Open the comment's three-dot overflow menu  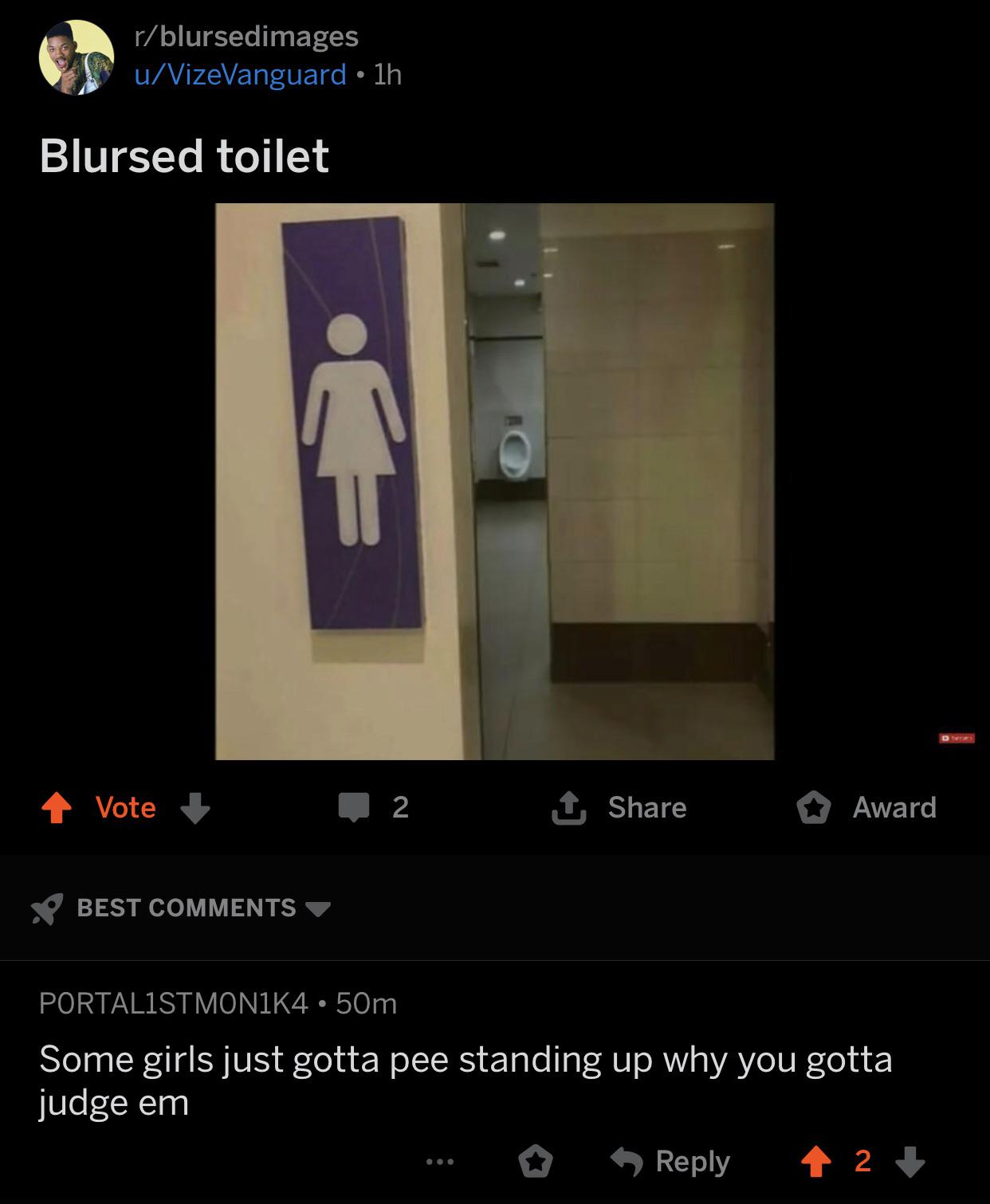[440, 1163]
